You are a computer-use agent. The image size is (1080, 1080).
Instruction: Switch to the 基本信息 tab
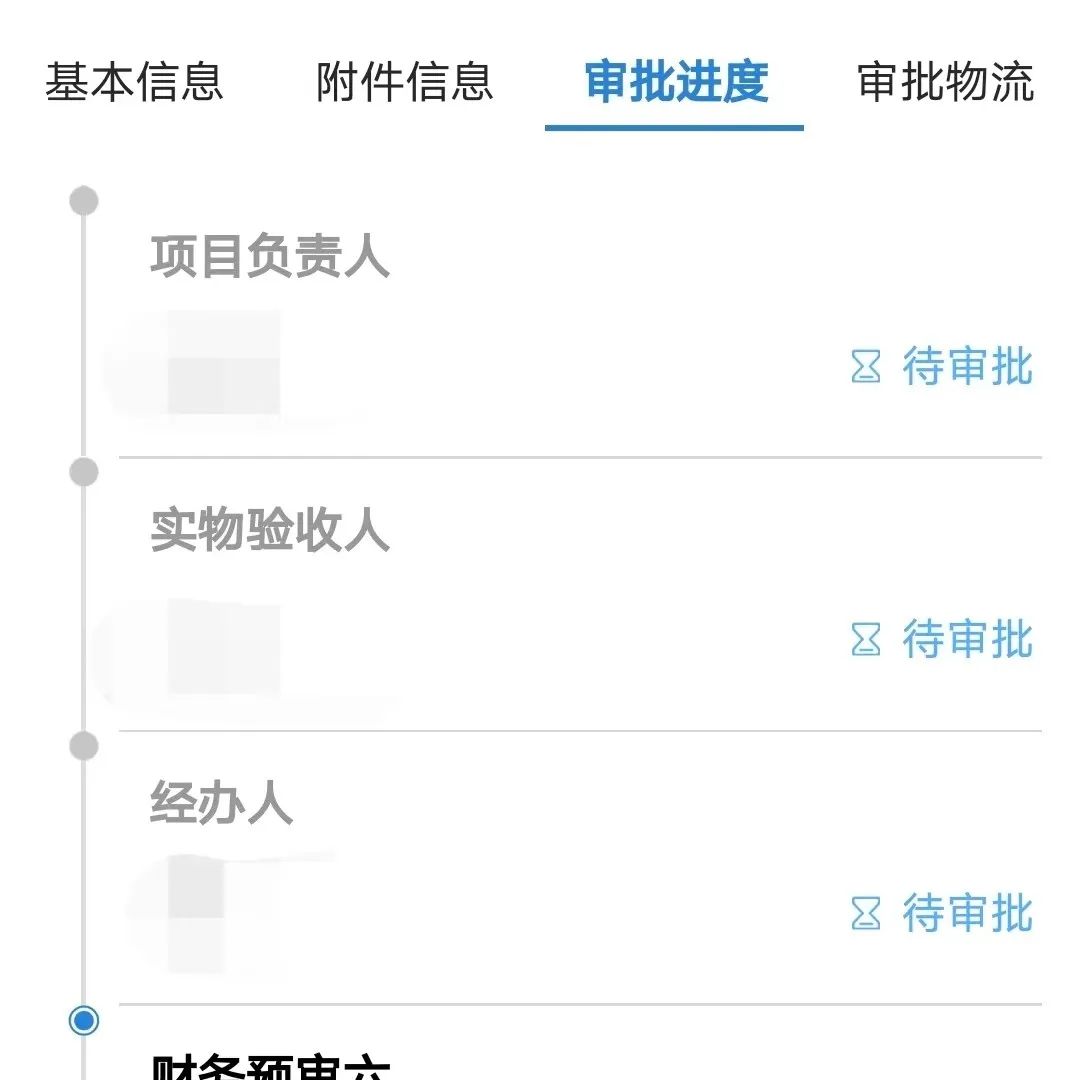(134, 82)
